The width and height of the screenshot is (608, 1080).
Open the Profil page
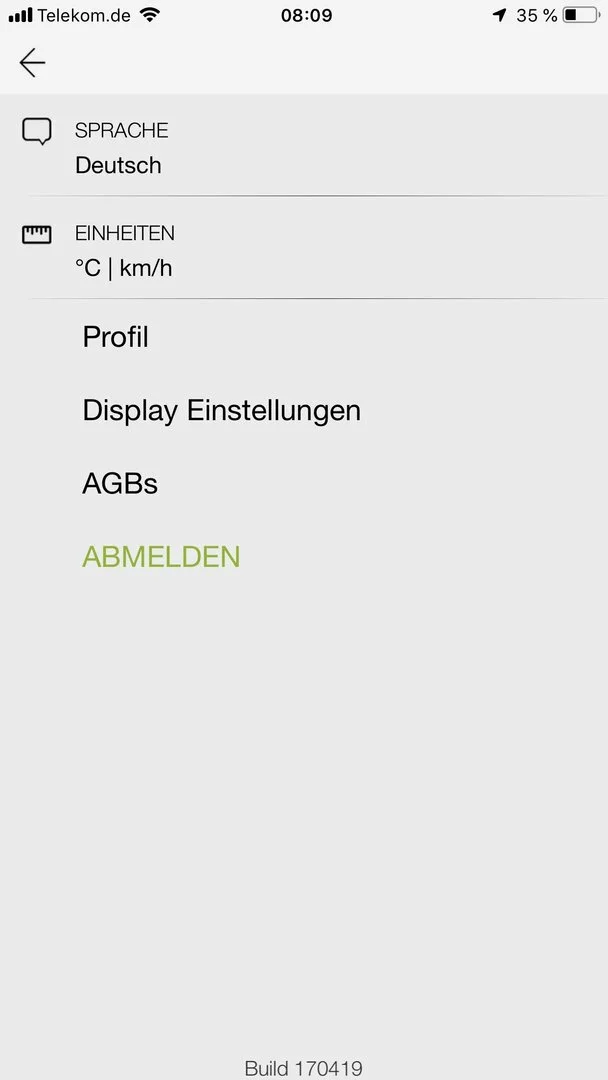point(115,337)
